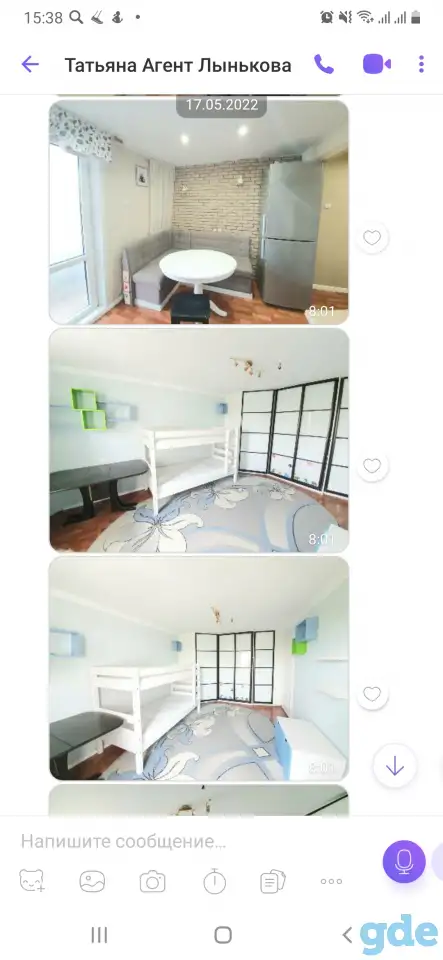The height and width of the screenshot is (960, 443).
Task: Open the camera to take a photo
Action: pyautogui.click(x=152, y=882)
